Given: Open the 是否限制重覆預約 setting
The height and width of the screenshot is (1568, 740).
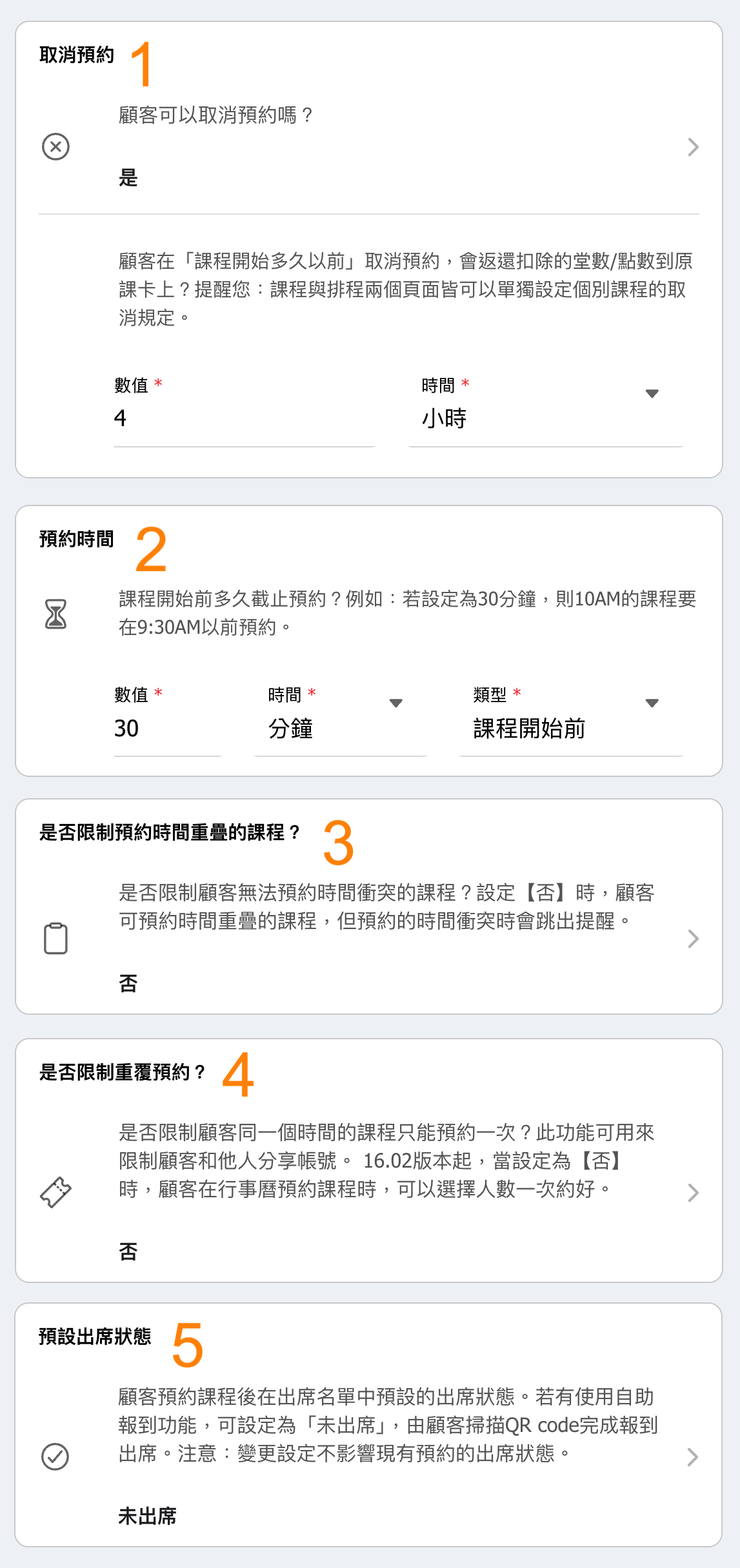Looking at the screenshot, I should [369, 1192].
